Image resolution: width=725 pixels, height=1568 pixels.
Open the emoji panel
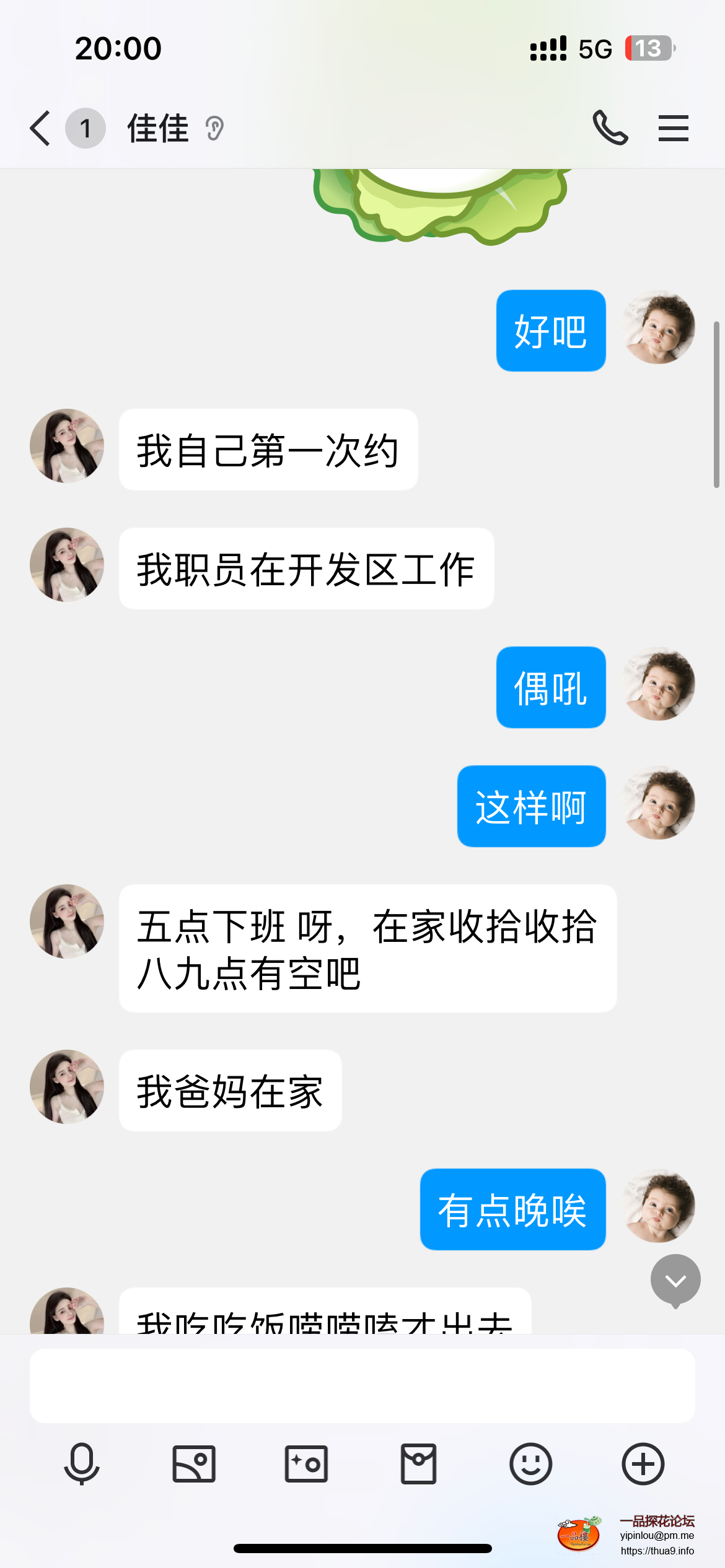tap(530, 1464)
